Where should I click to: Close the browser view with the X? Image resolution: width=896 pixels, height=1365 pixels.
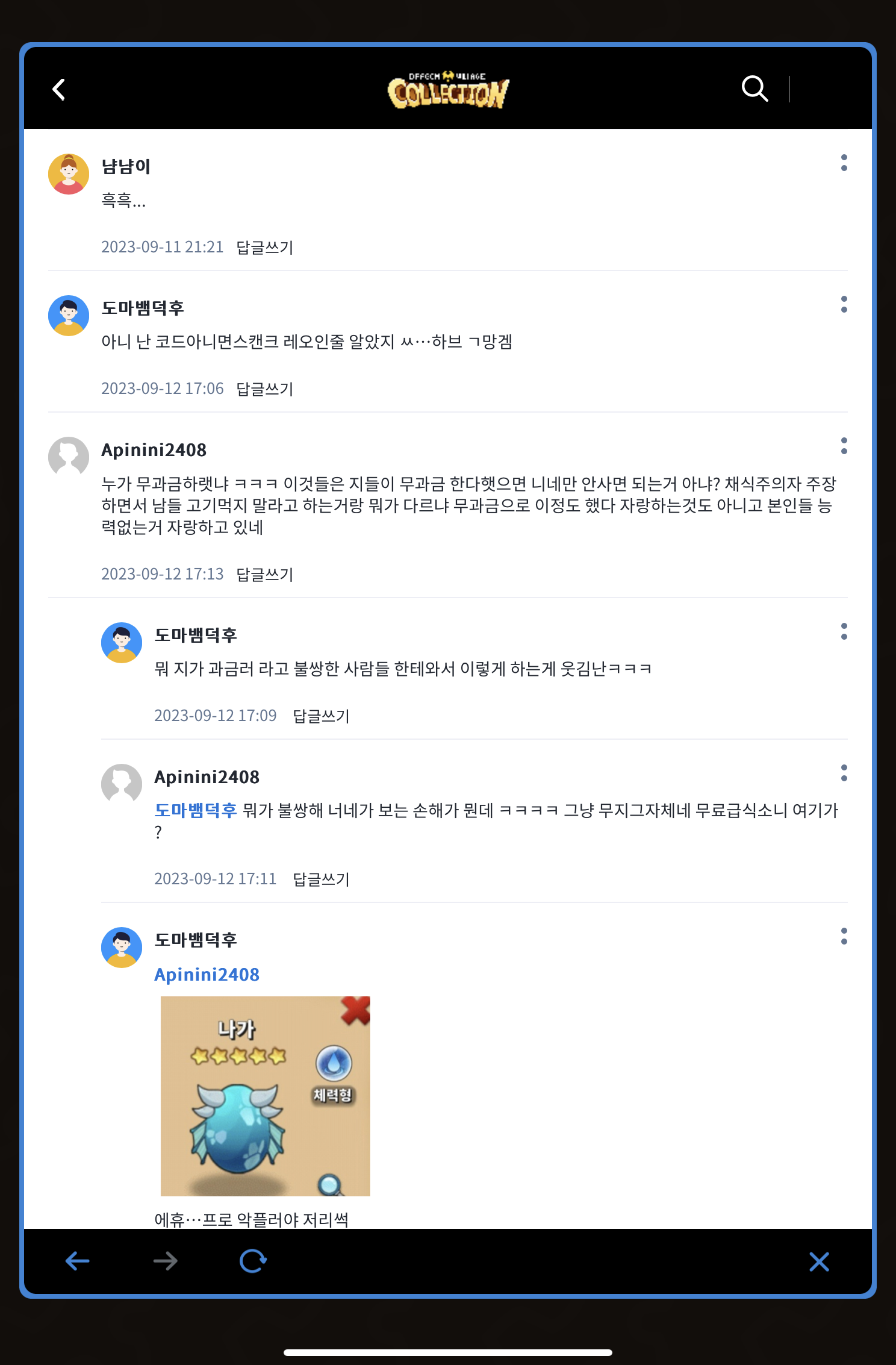pyautogui.click(x=819, y=1261)
